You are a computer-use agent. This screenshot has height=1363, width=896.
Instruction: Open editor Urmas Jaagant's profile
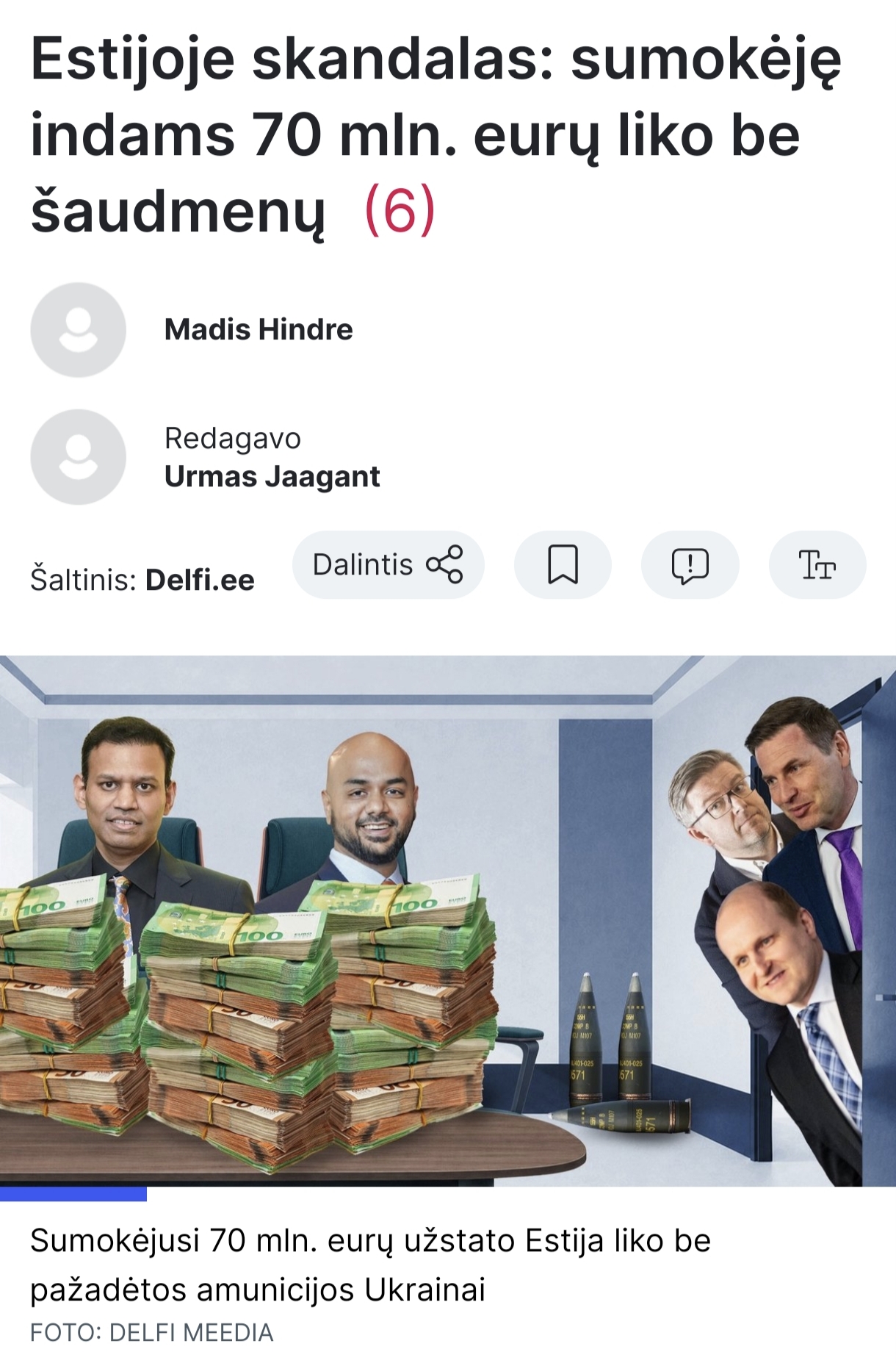coord(272,477)
